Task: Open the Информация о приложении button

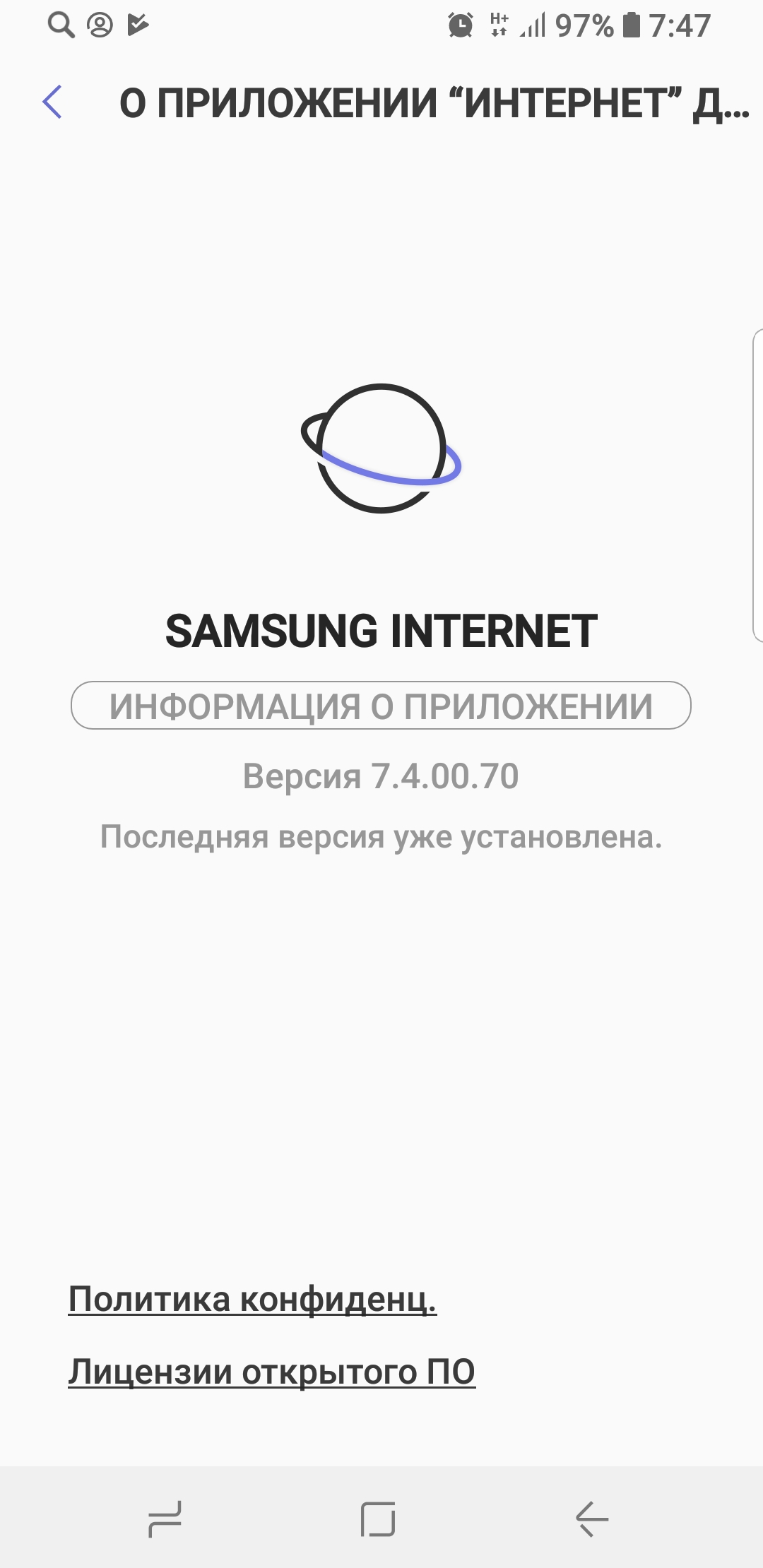Action: point(381,706)
